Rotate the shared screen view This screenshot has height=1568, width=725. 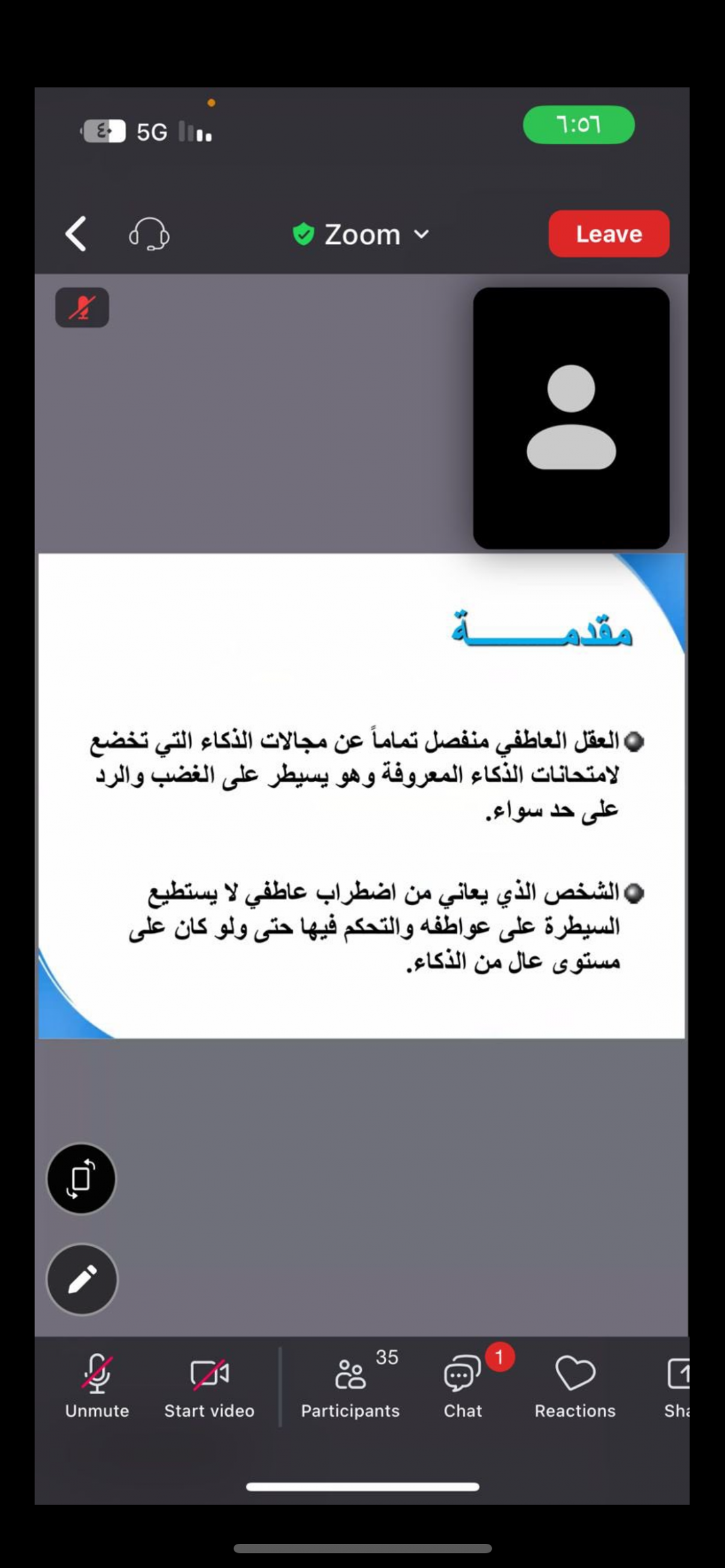click(82, 1178)
